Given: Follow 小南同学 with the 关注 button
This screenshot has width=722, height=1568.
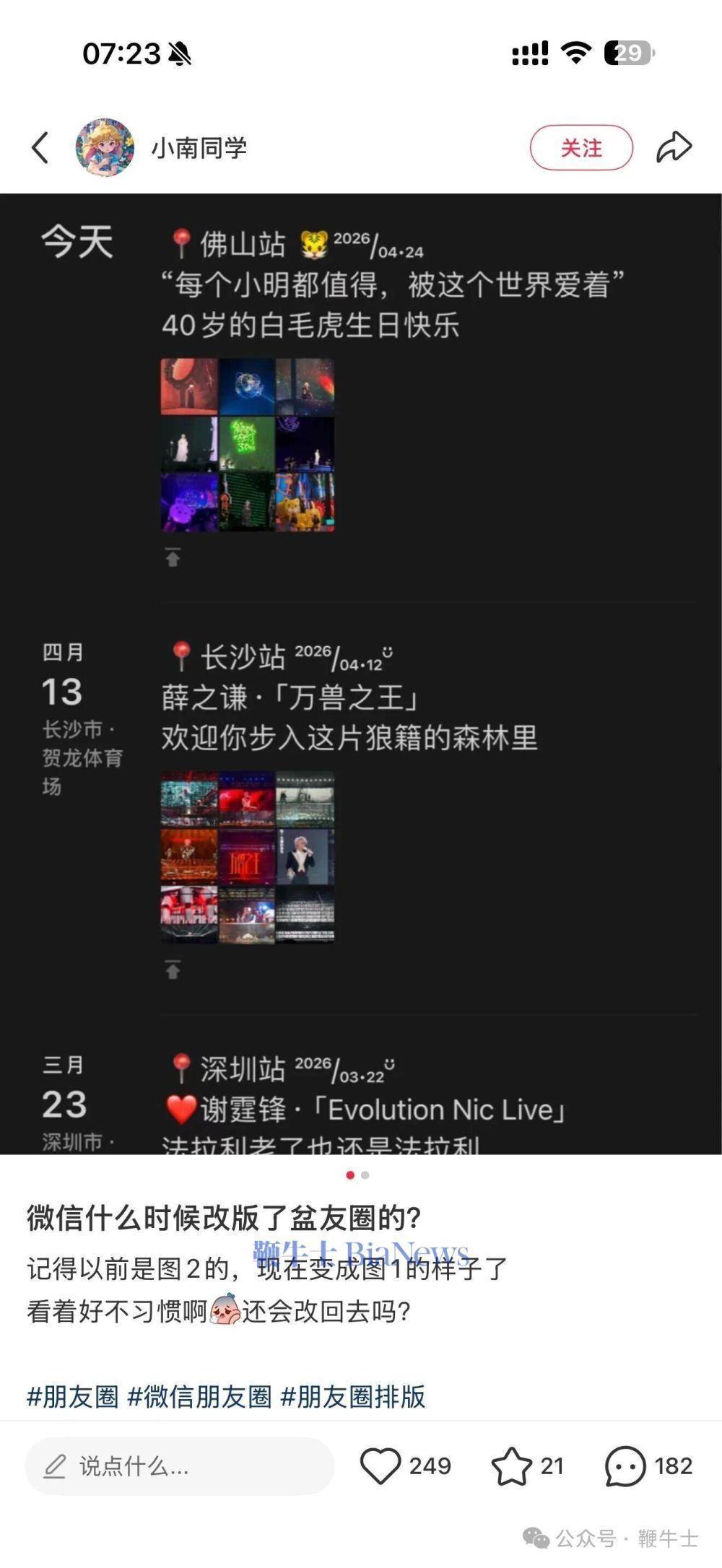Looking at the screenshot, I should [581, 148].
